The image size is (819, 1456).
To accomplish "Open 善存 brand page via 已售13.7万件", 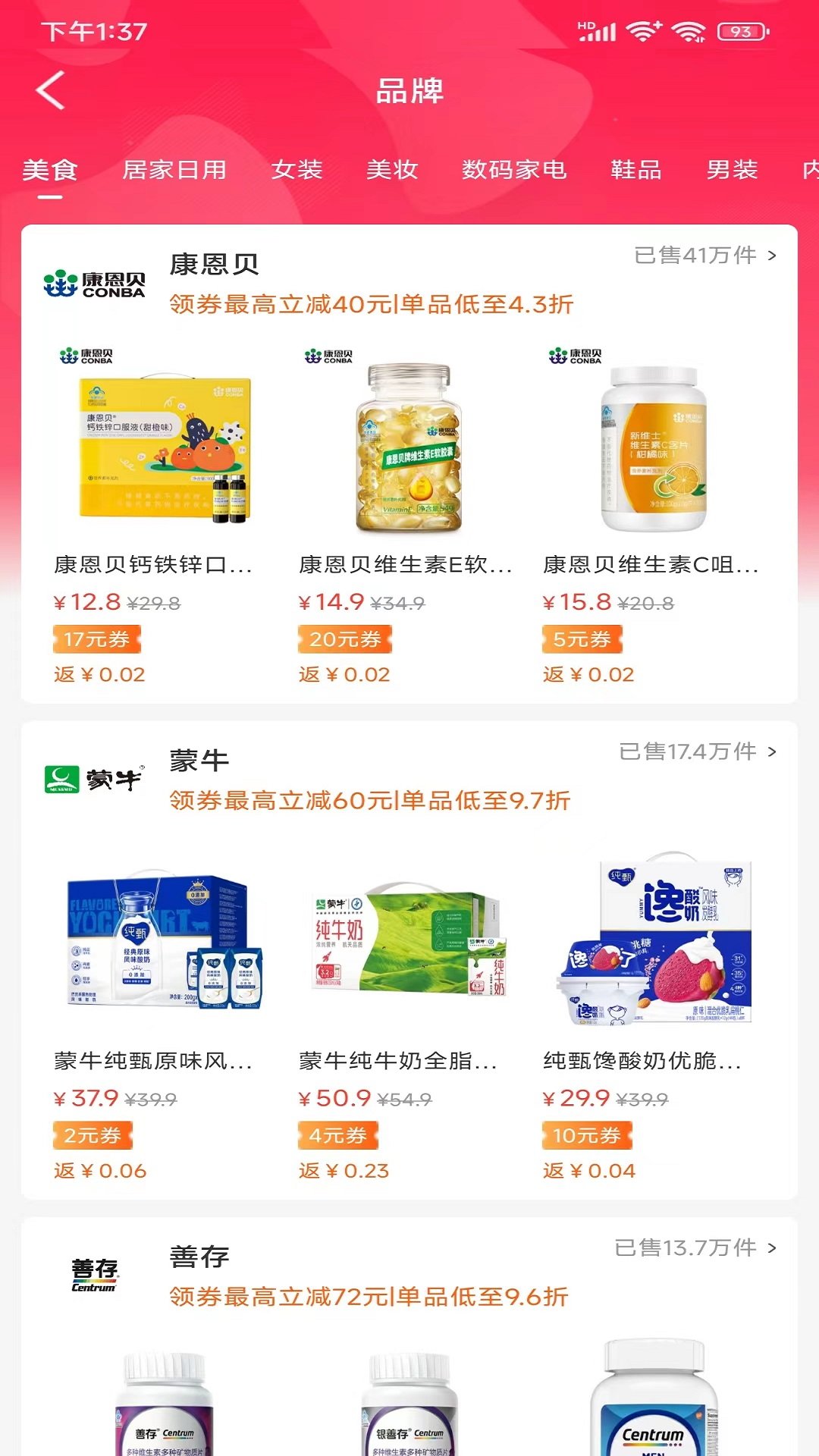I will click(695, 1247).
